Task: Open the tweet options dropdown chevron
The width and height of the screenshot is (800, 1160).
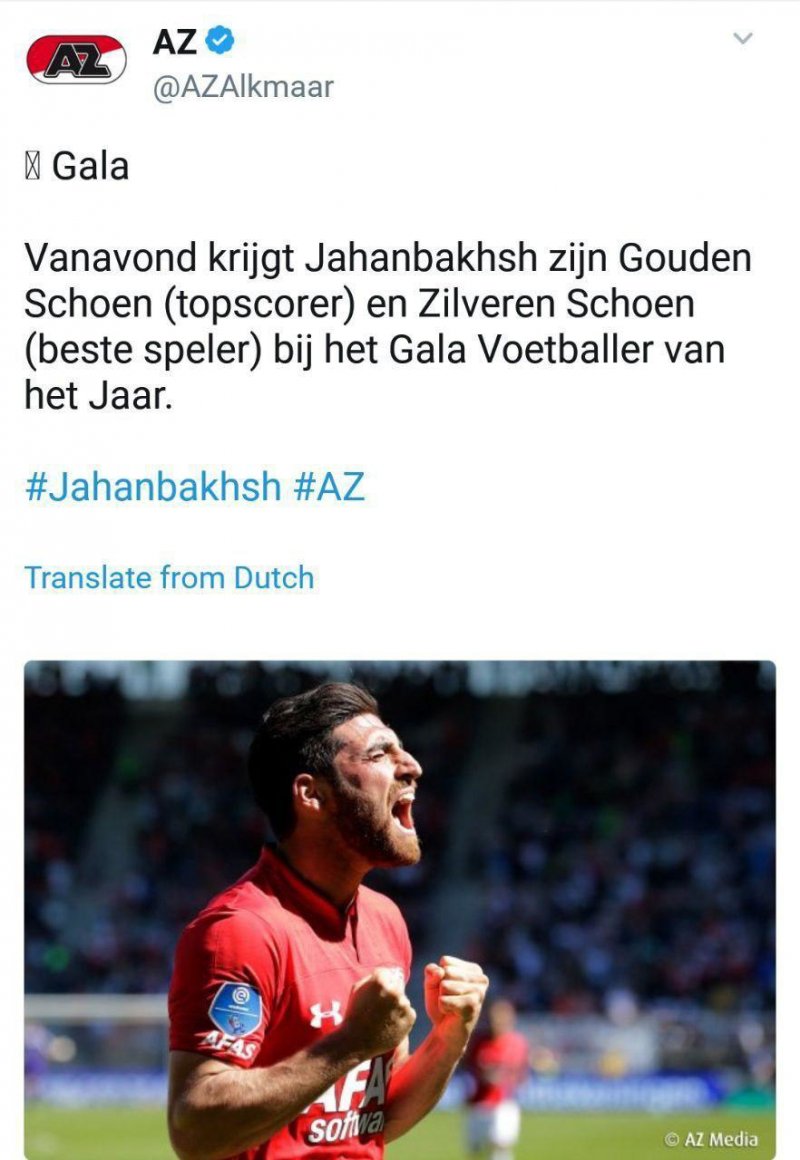Action: click(742, 39)
